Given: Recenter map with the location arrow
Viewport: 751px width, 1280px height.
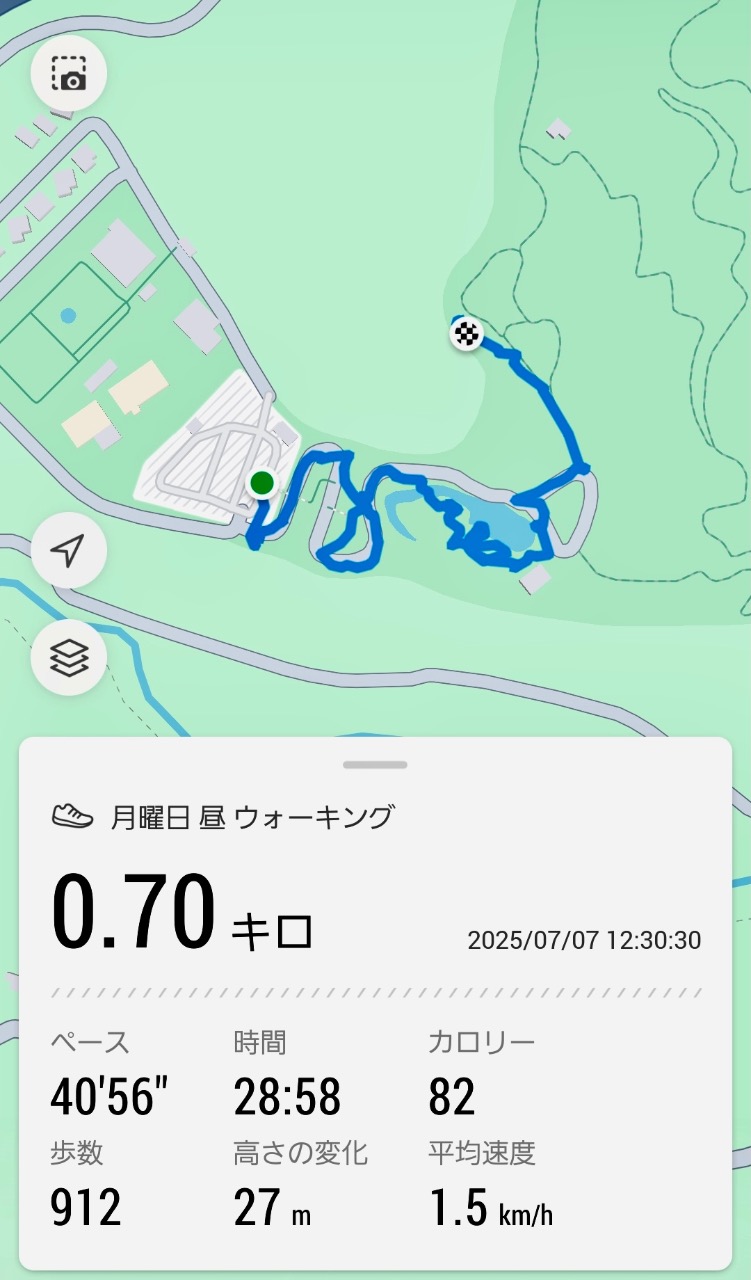Looking at the screenshot, I should (68, 550).
